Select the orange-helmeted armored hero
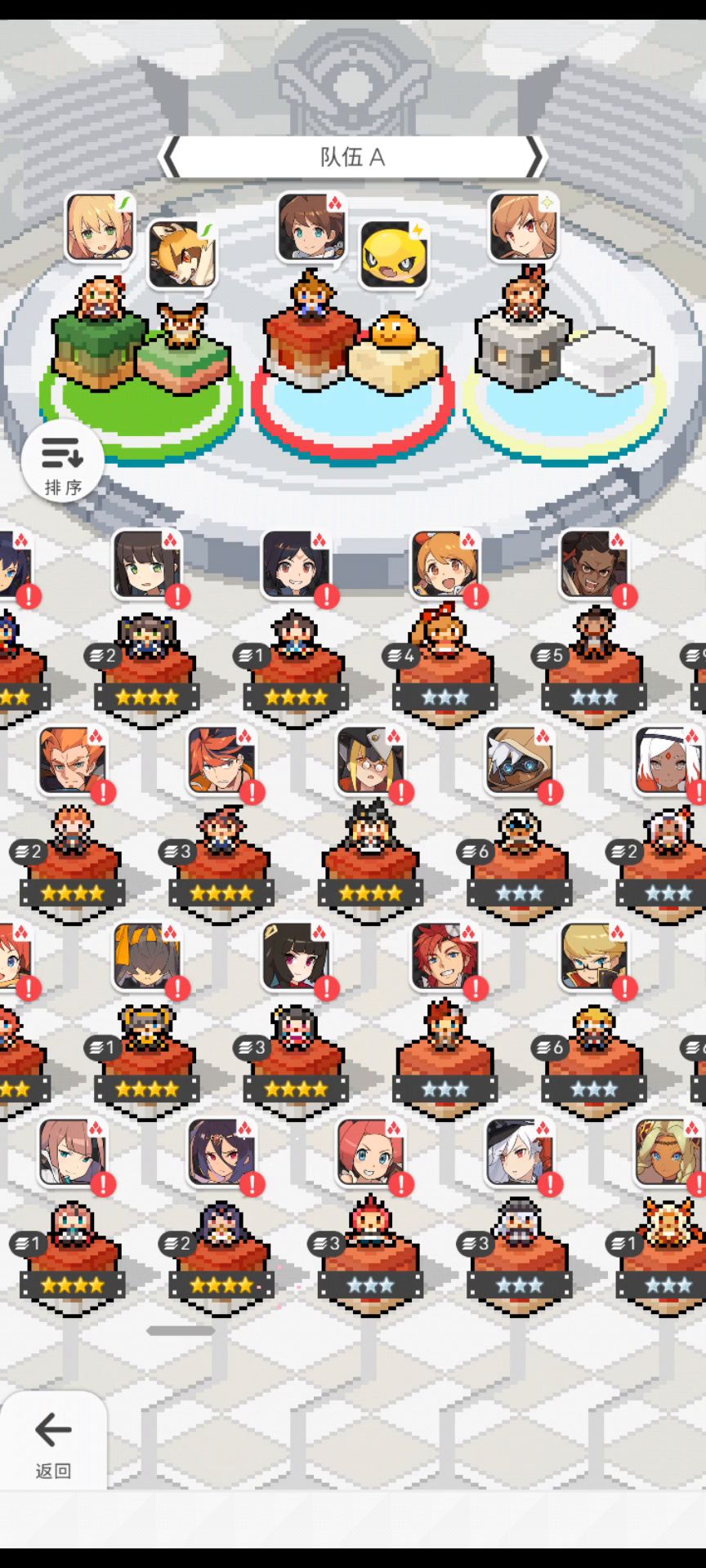 (x=147, y=955)
